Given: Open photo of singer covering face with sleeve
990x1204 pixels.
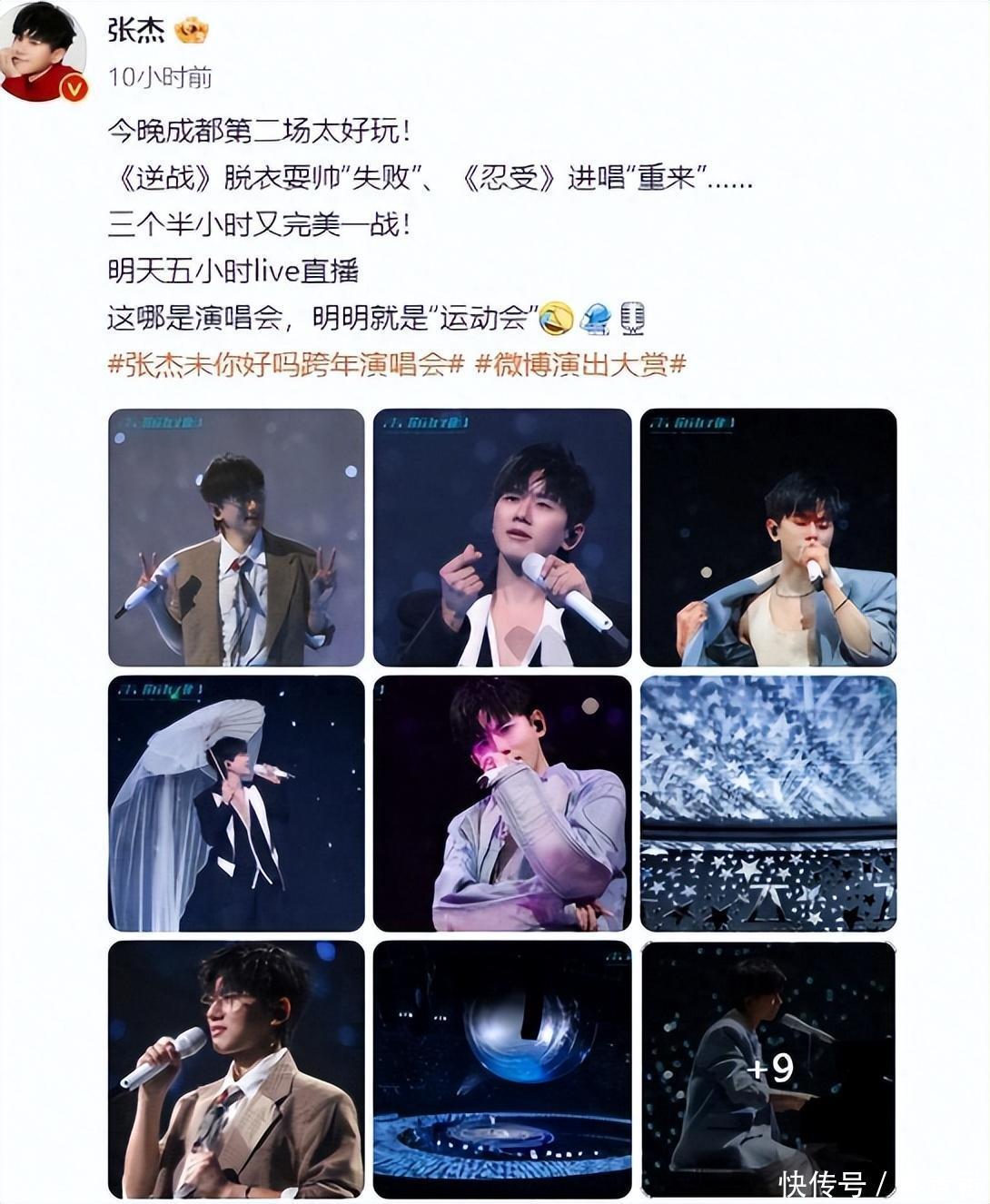Looking at the screenshot, I should coord(502,803).
